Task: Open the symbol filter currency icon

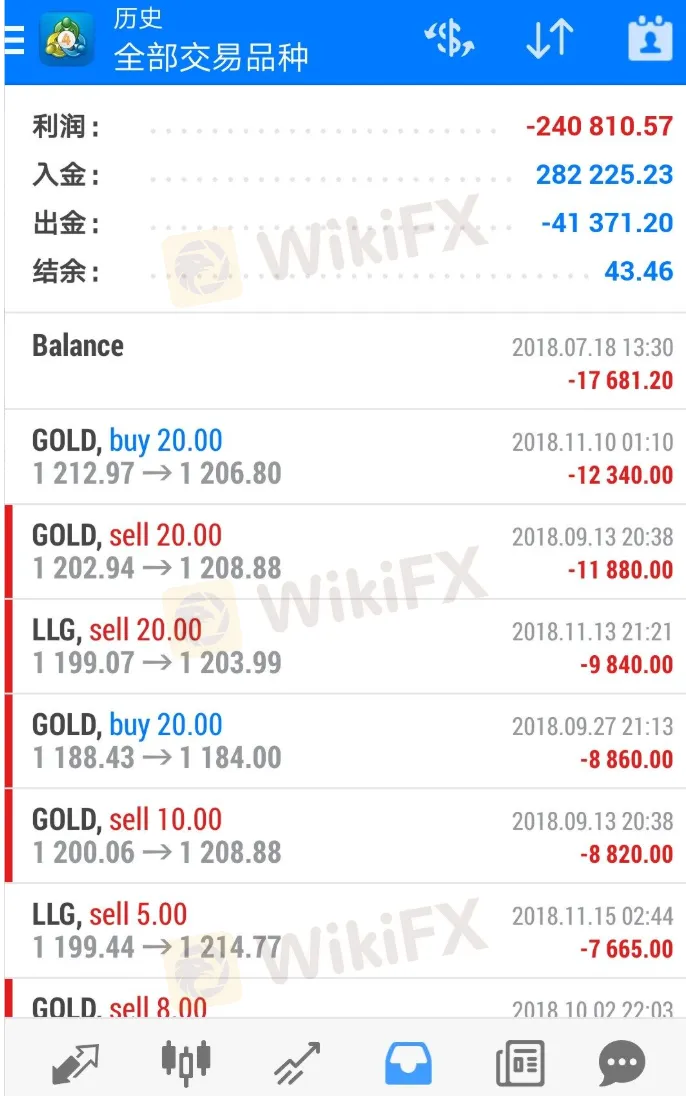Action: tap(449, 40)
